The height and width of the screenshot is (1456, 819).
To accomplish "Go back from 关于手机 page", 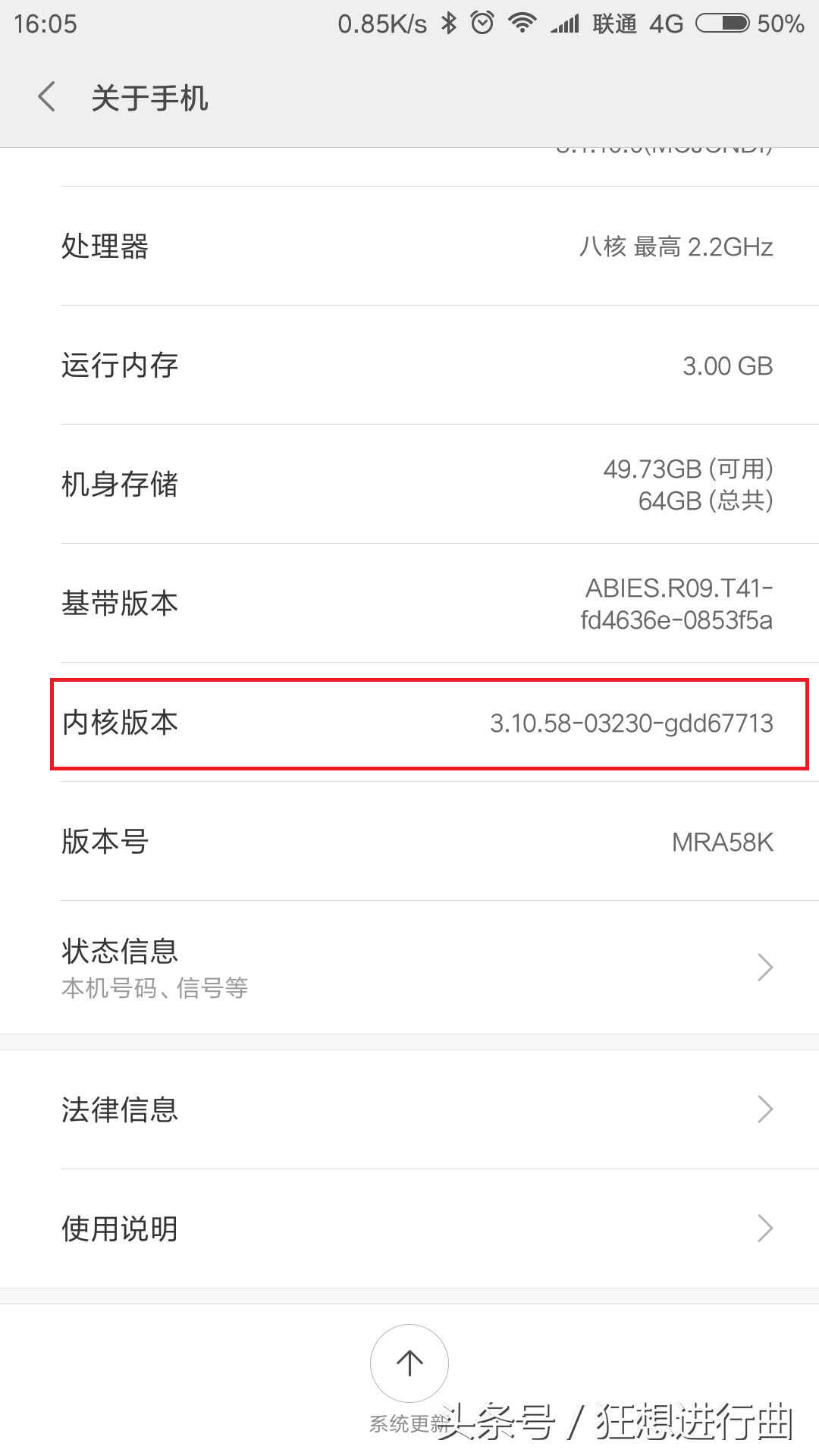I will pyautogui.click(x=47, y=97).
